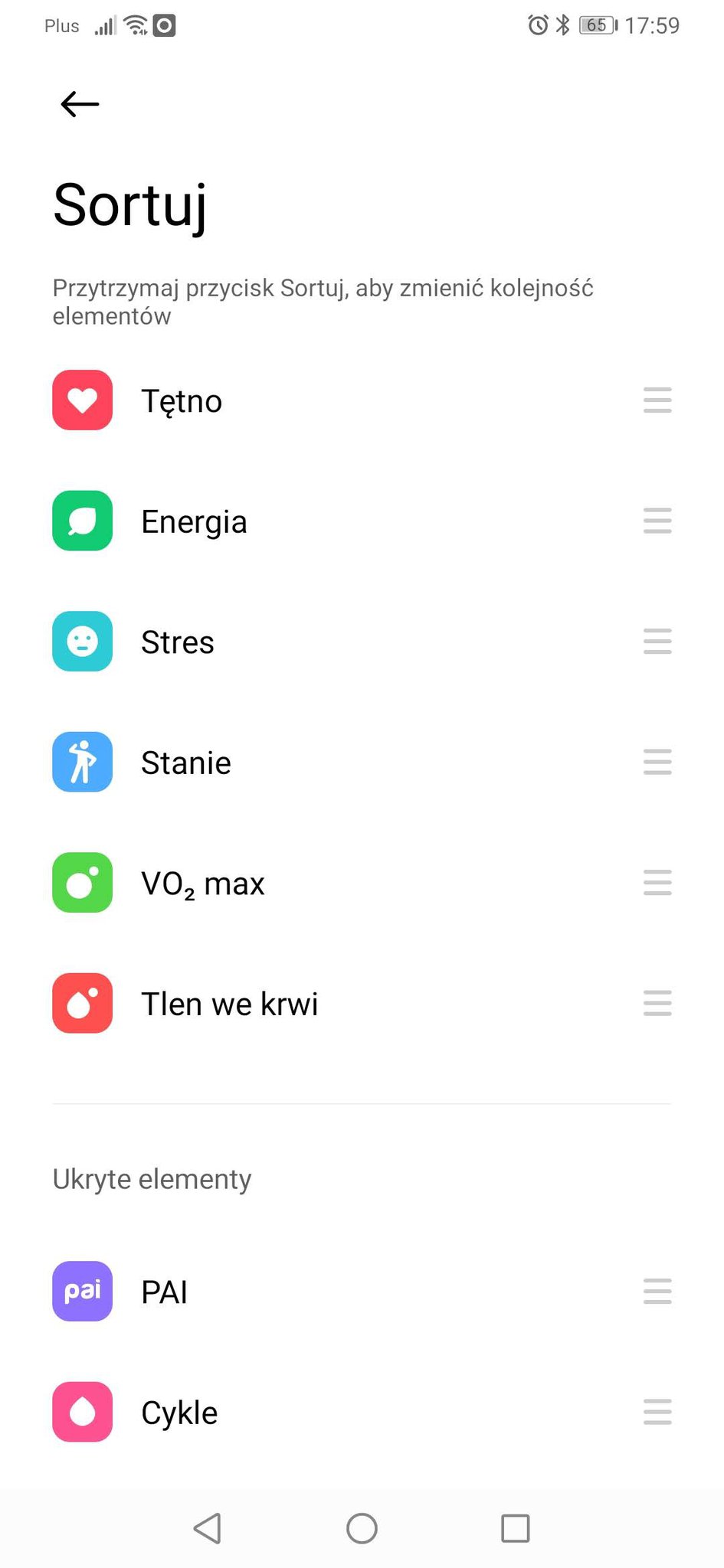Go back using the top arrow

(x=80, y=104)
